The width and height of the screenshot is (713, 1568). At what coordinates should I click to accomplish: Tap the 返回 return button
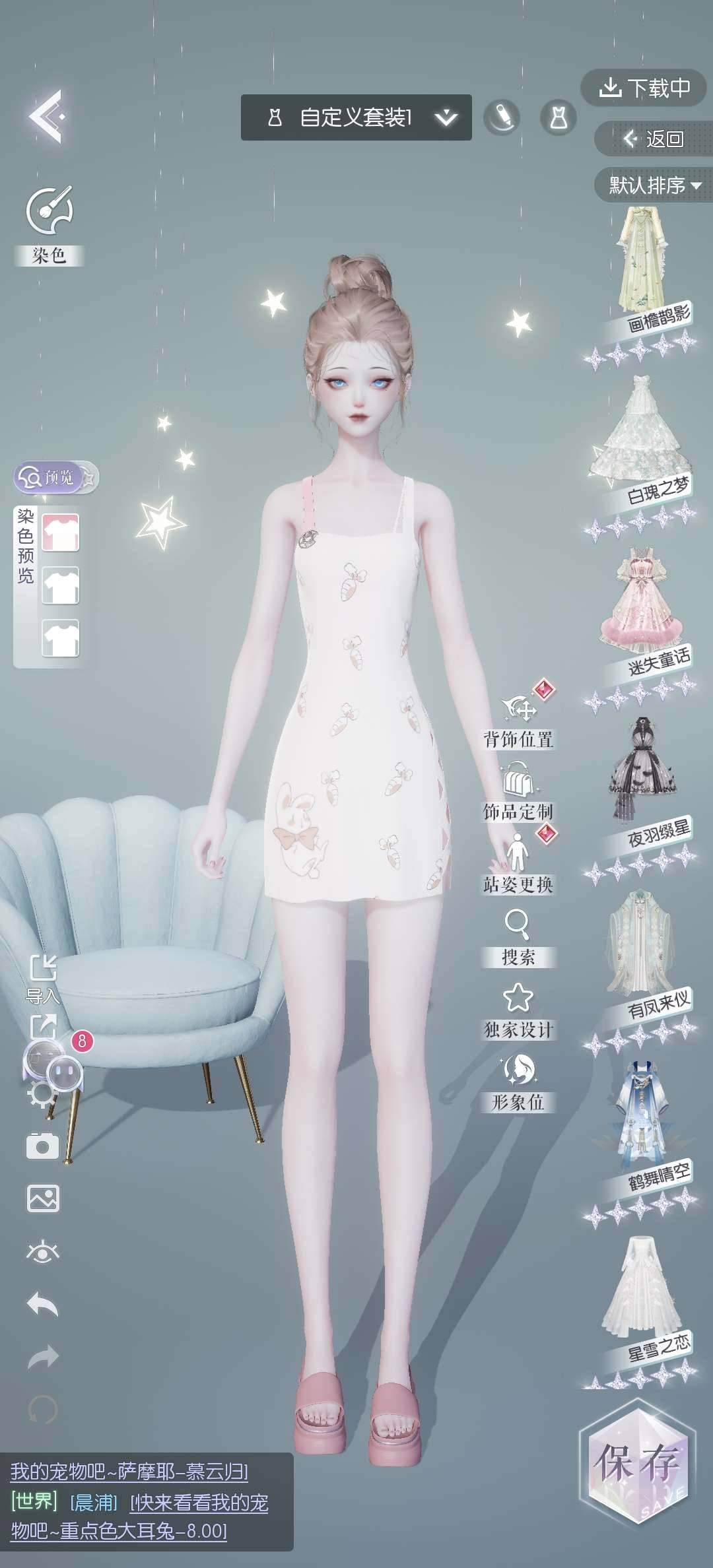tap(652, 139)
